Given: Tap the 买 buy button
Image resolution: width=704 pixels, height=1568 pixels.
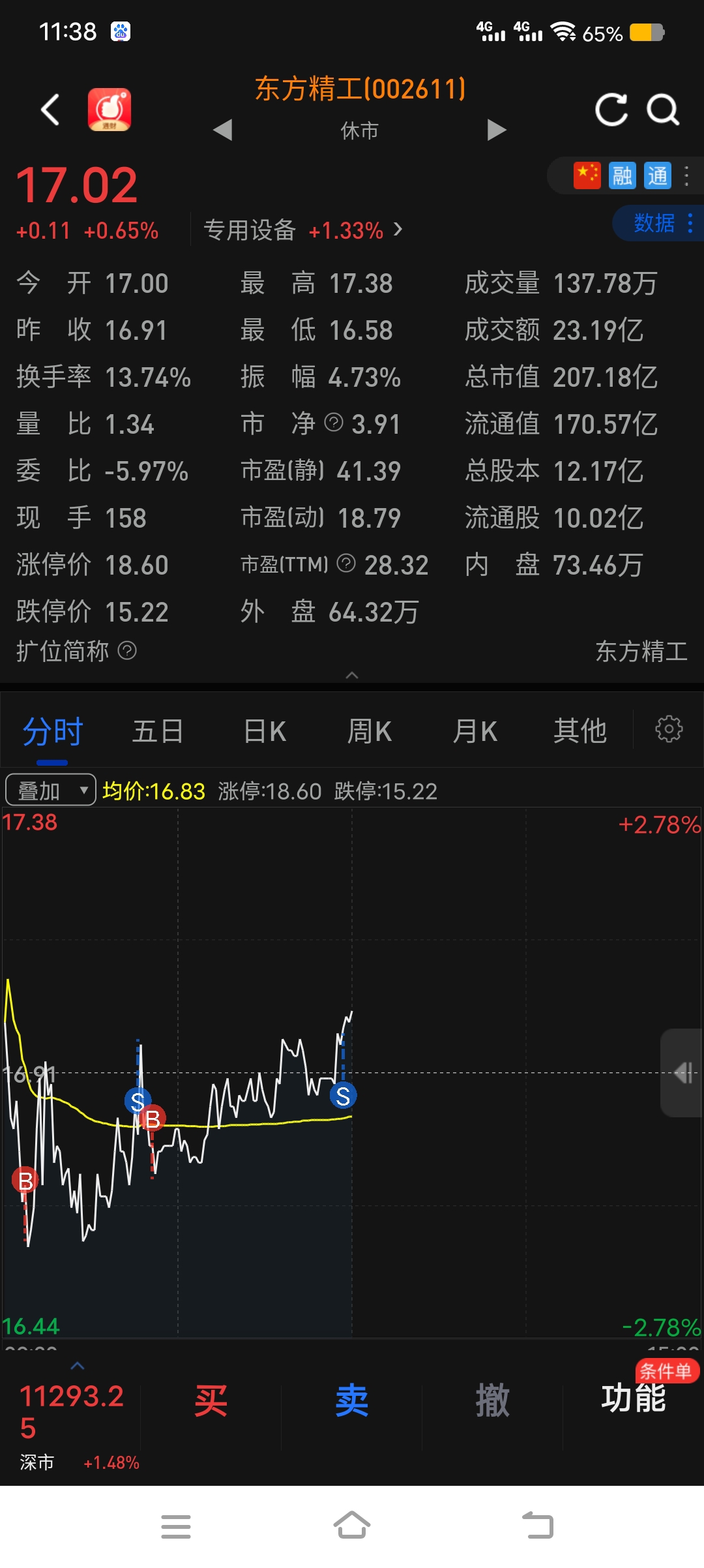Looking at the screenshot, I should [211, 1400].
